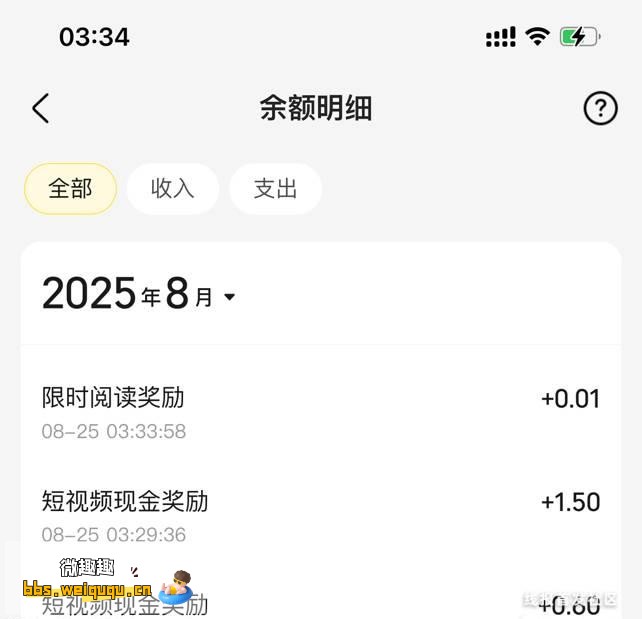Show only 支出 records

tap(275, 189)
